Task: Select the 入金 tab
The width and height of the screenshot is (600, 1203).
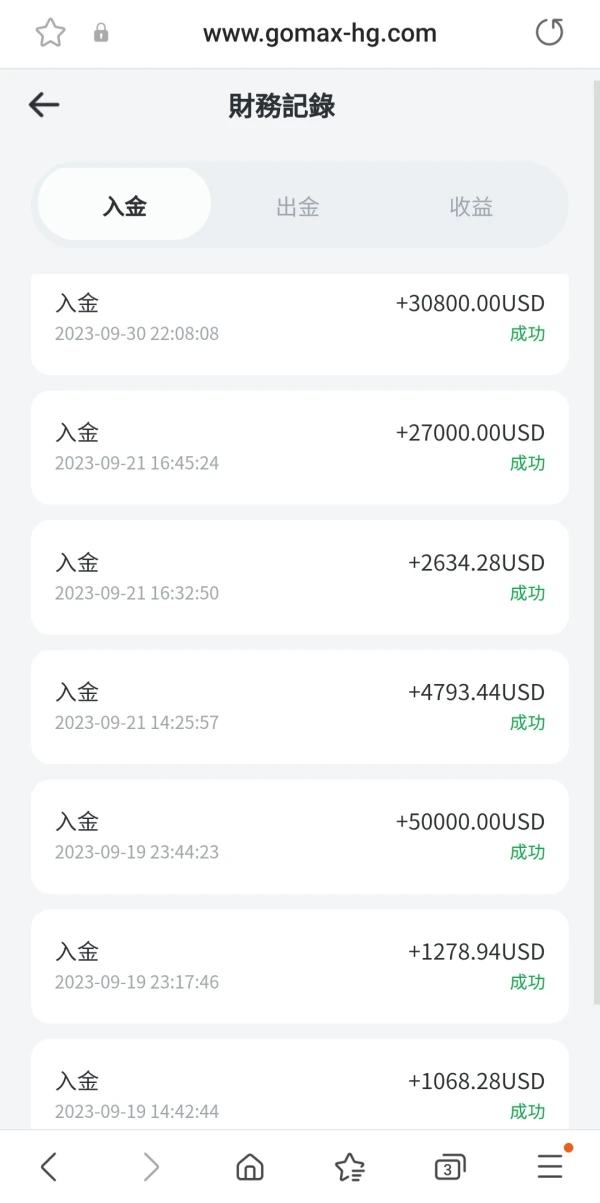Action: [125, 207]
